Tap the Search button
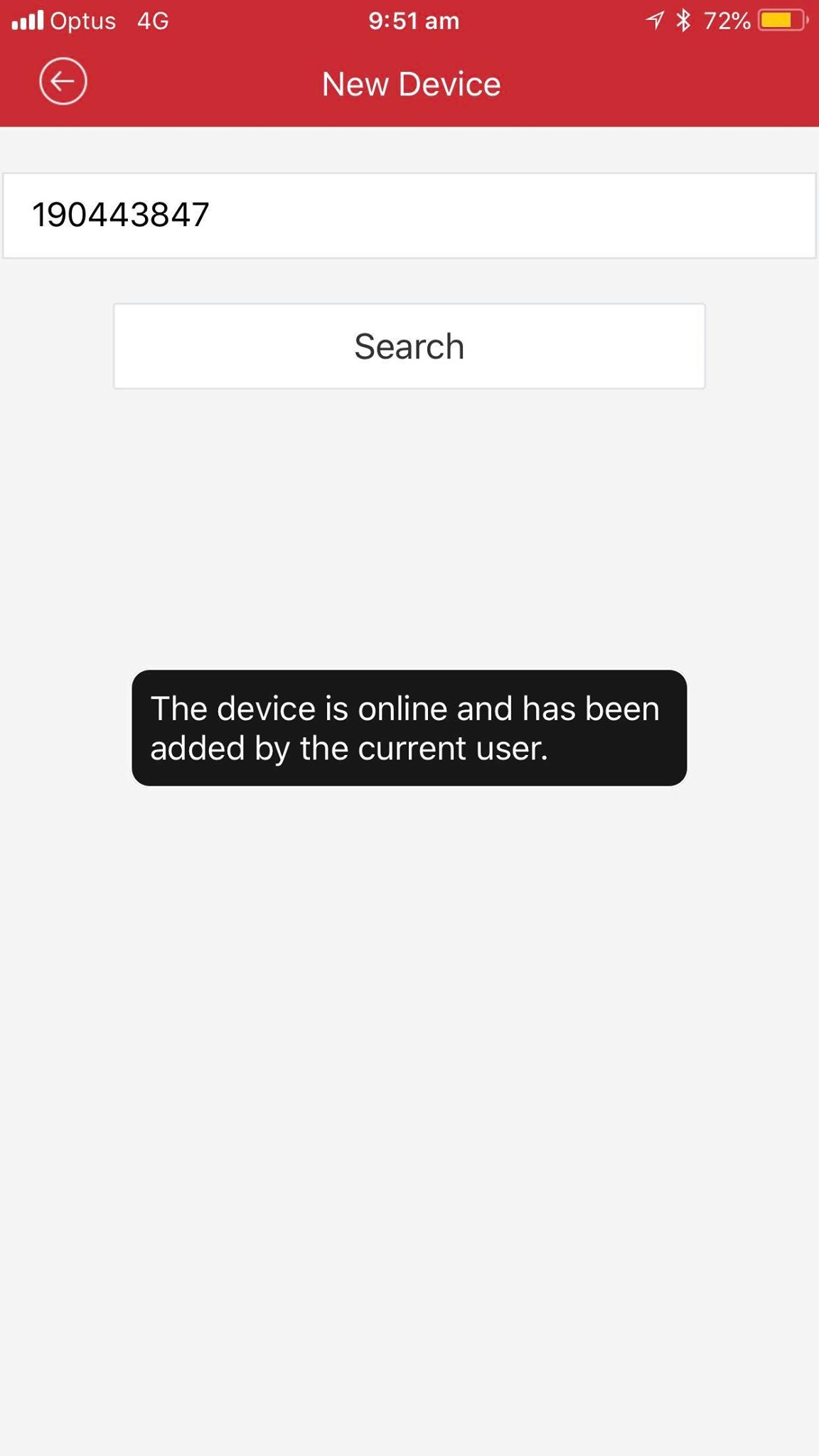This screenshot has height=1456, width=819. [409, 346]
